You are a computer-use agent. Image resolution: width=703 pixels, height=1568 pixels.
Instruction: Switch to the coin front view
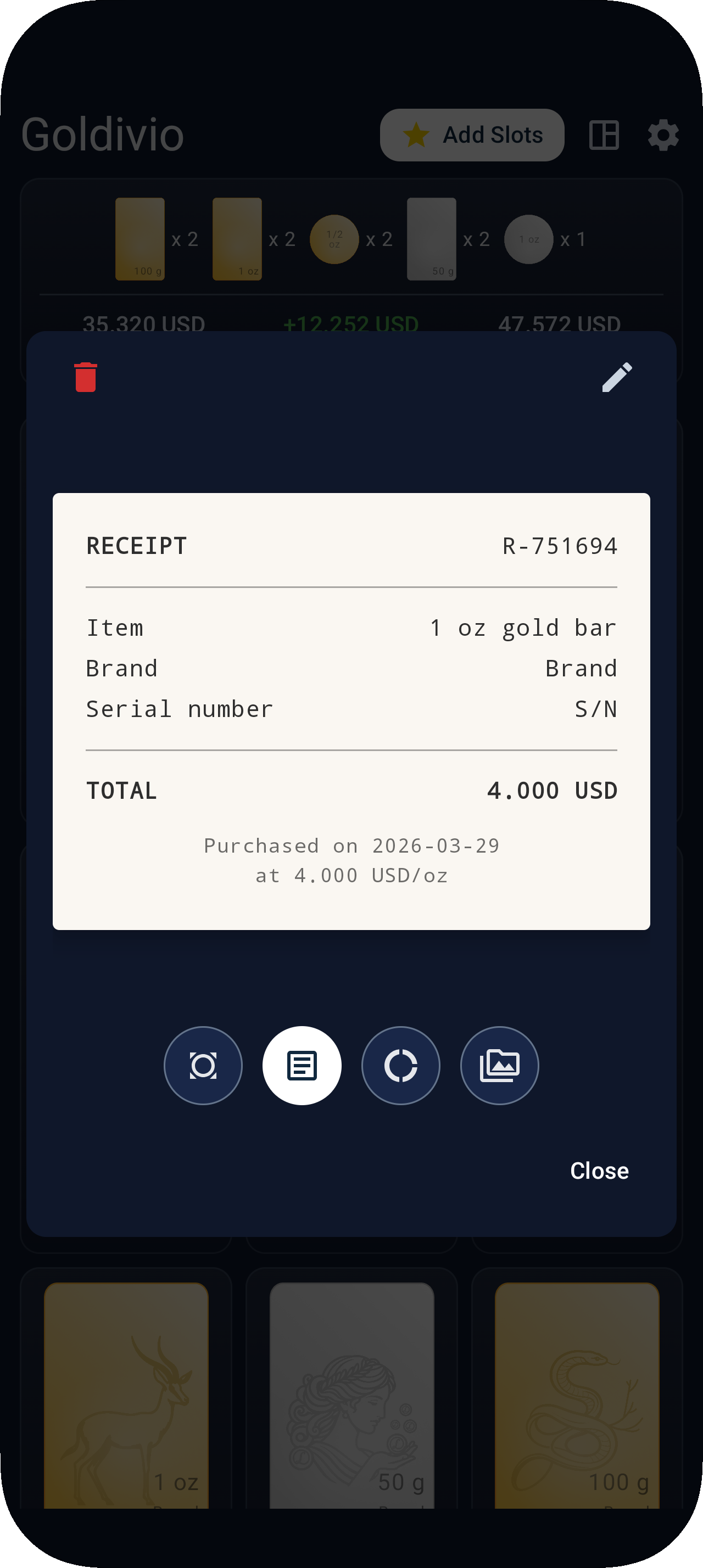203,1065
